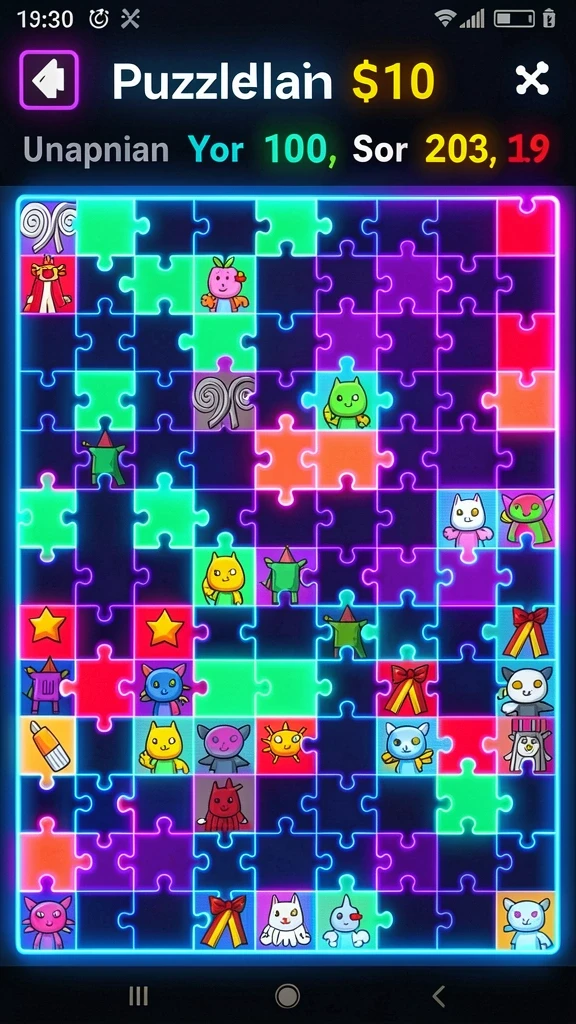The image size is (576, 1024).
Task: Select the cat tile on orange background
Action: 526,921
